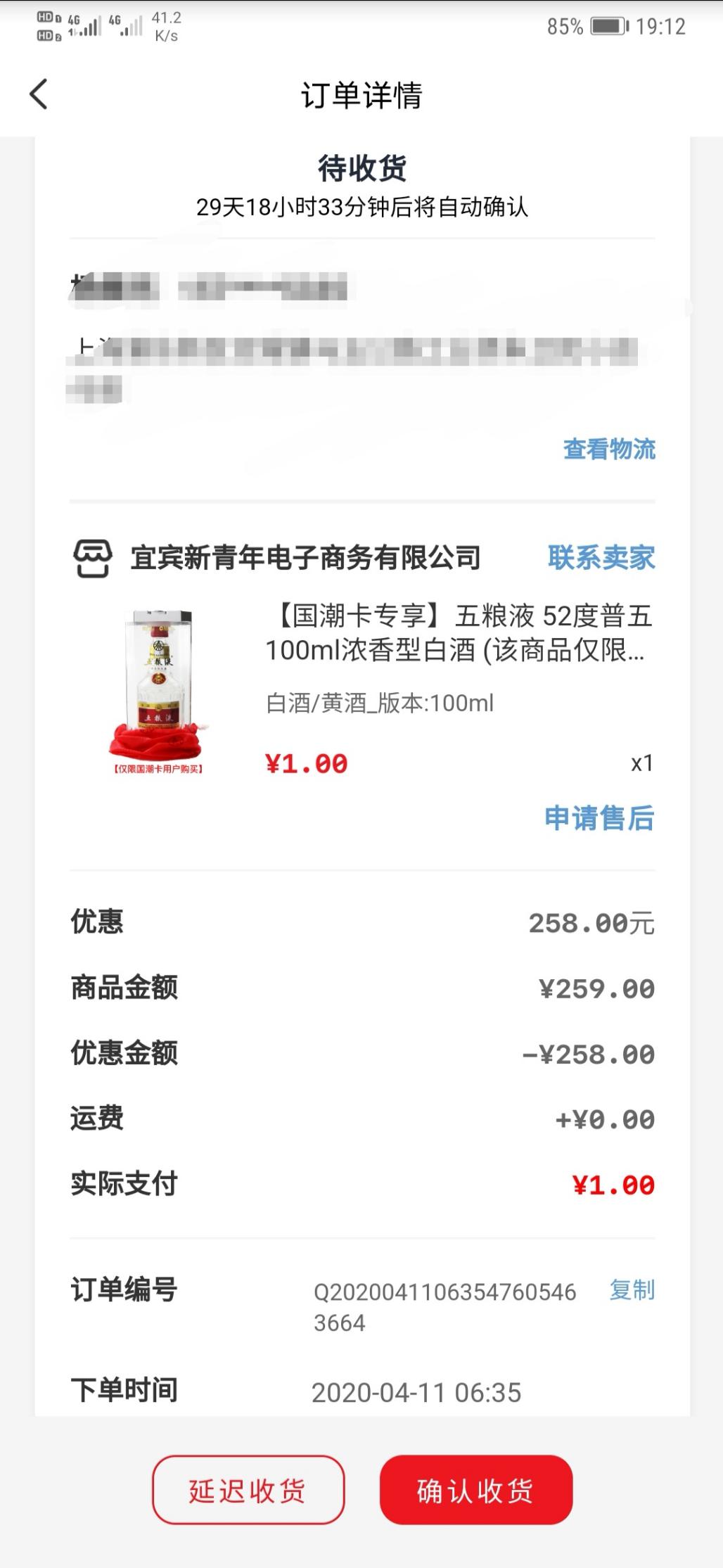Go back from order details

39,94
